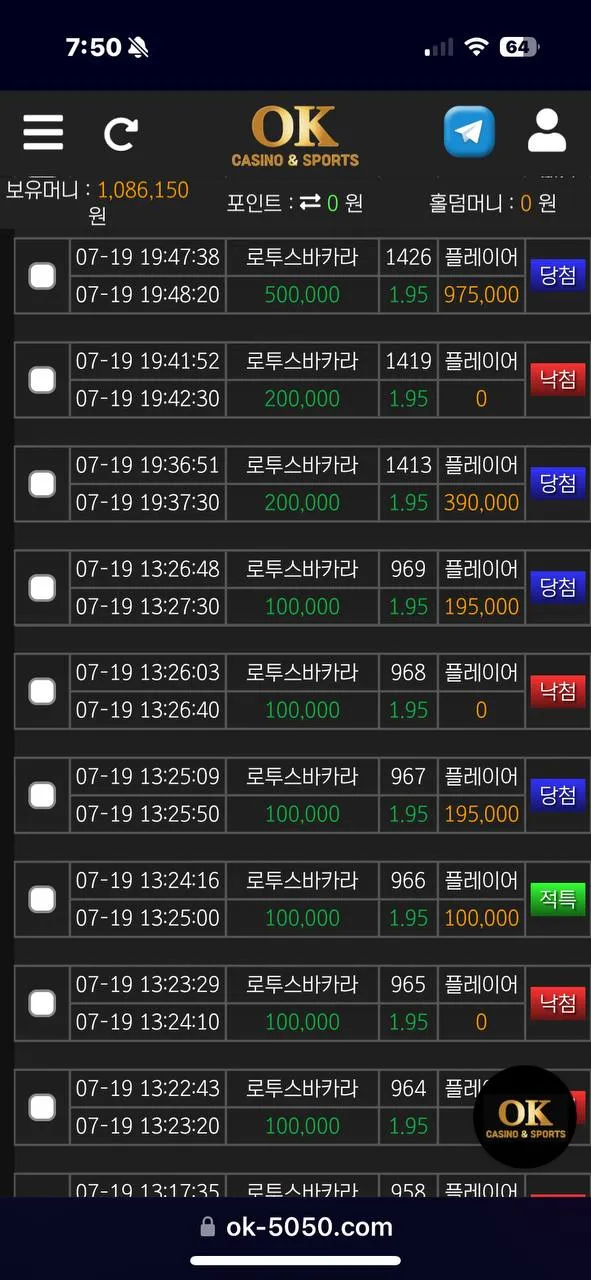
Task: Tap the refresh icon
Action: tap(120, 133)
